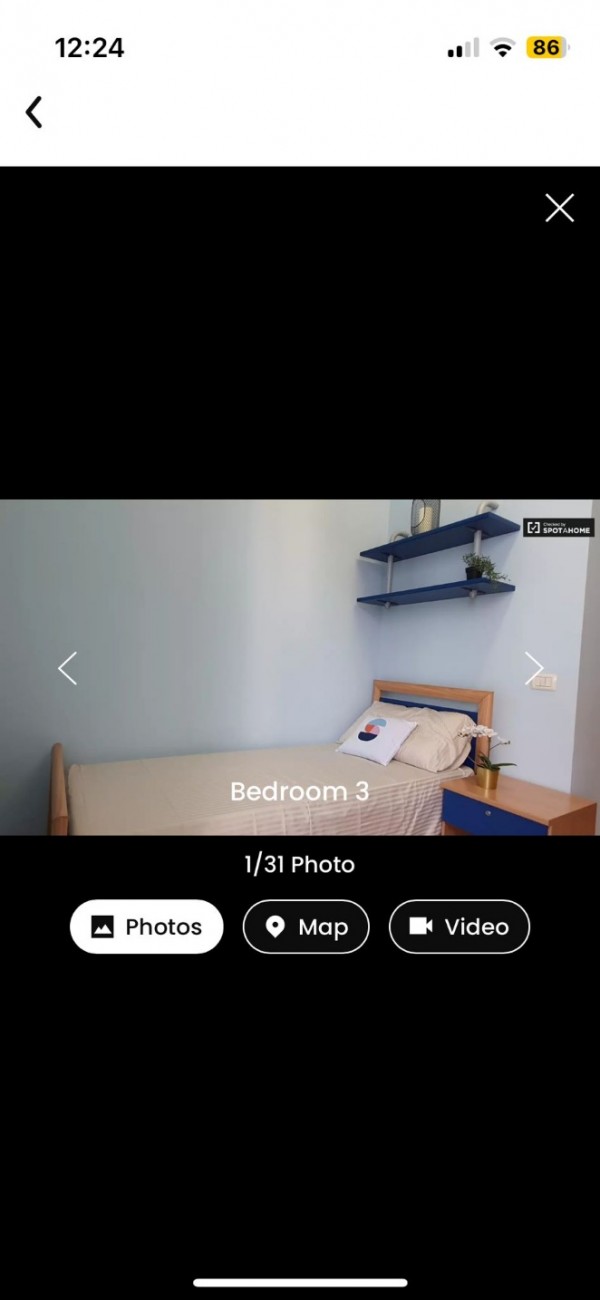Close the photo viewer

559,208
